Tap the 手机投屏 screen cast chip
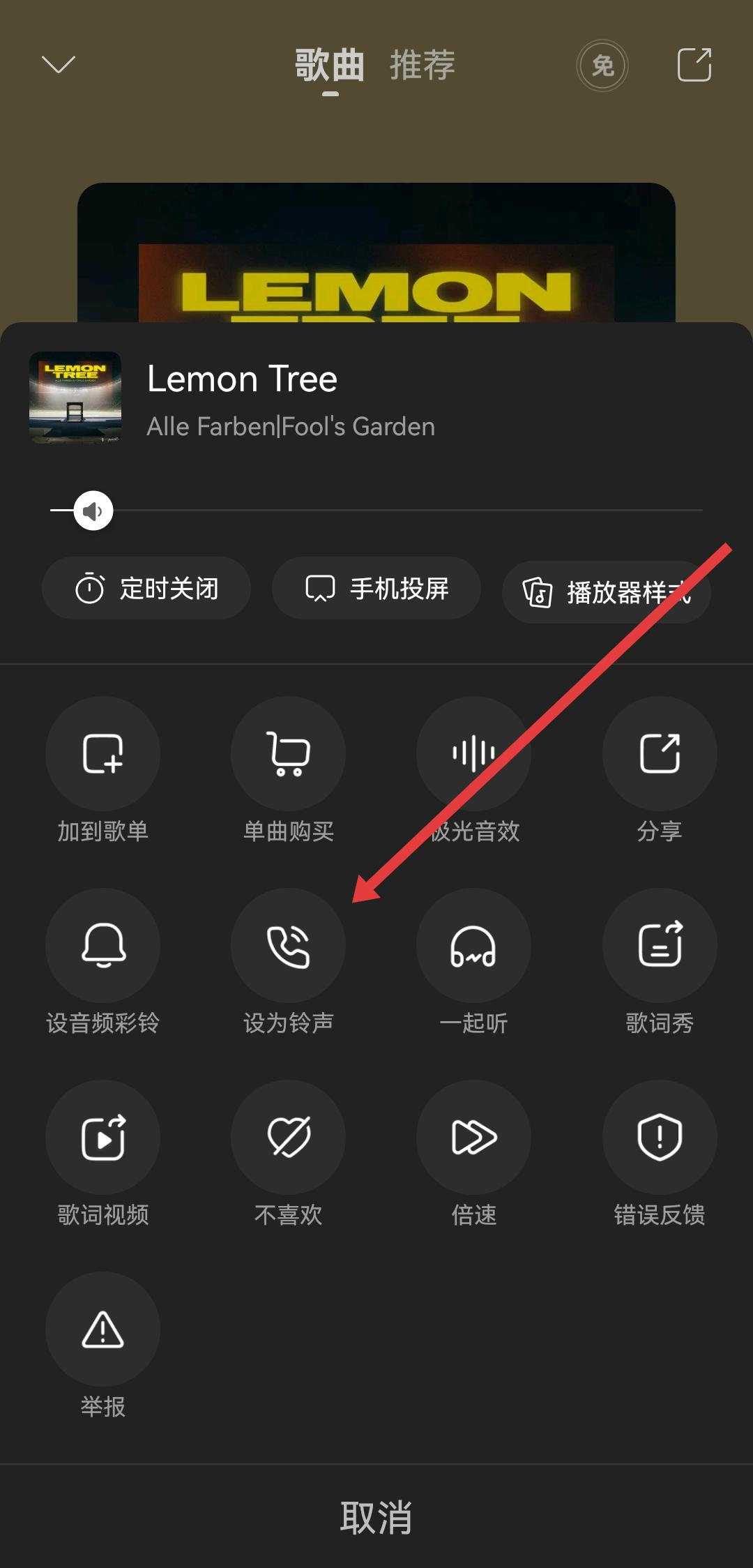 376,589
